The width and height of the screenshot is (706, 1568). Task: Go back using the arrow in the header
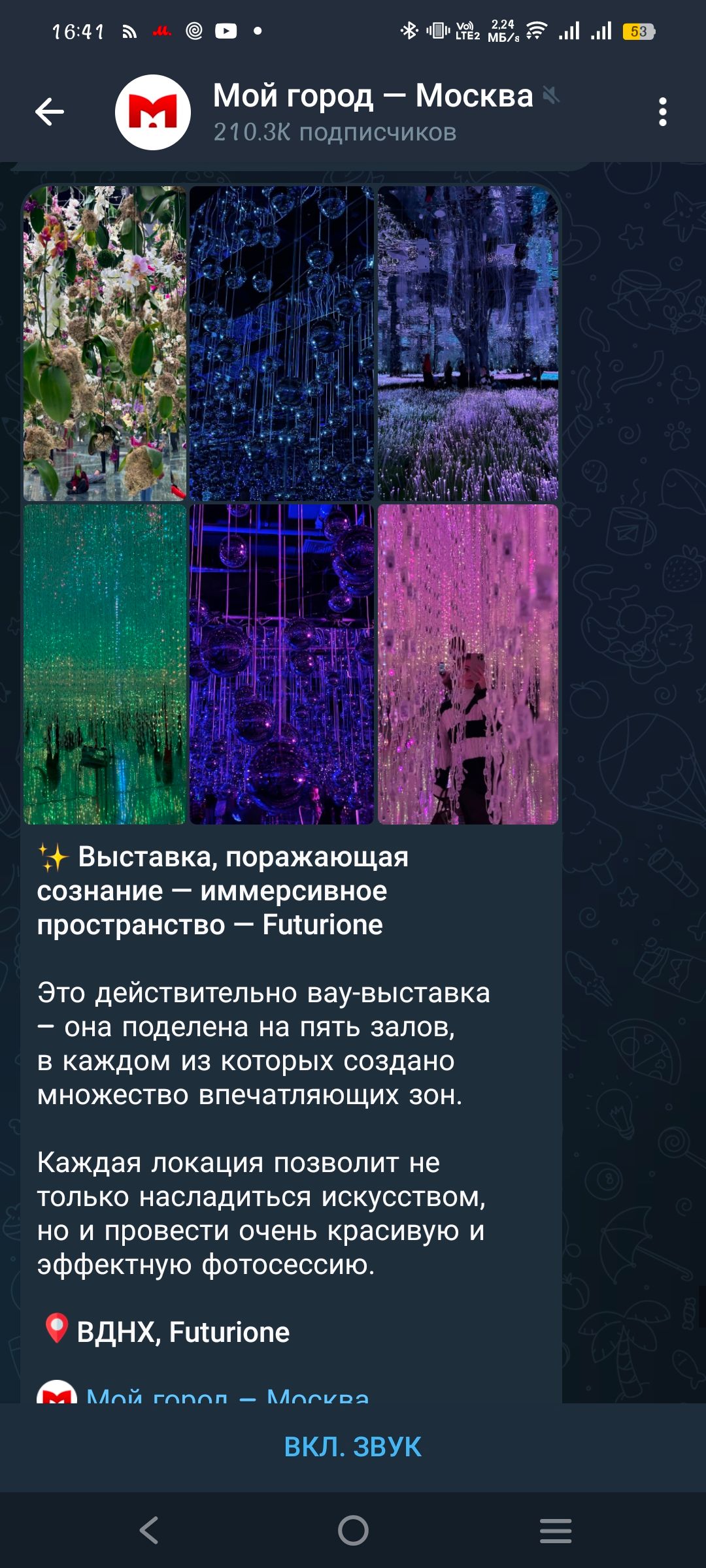click(50, 112)
